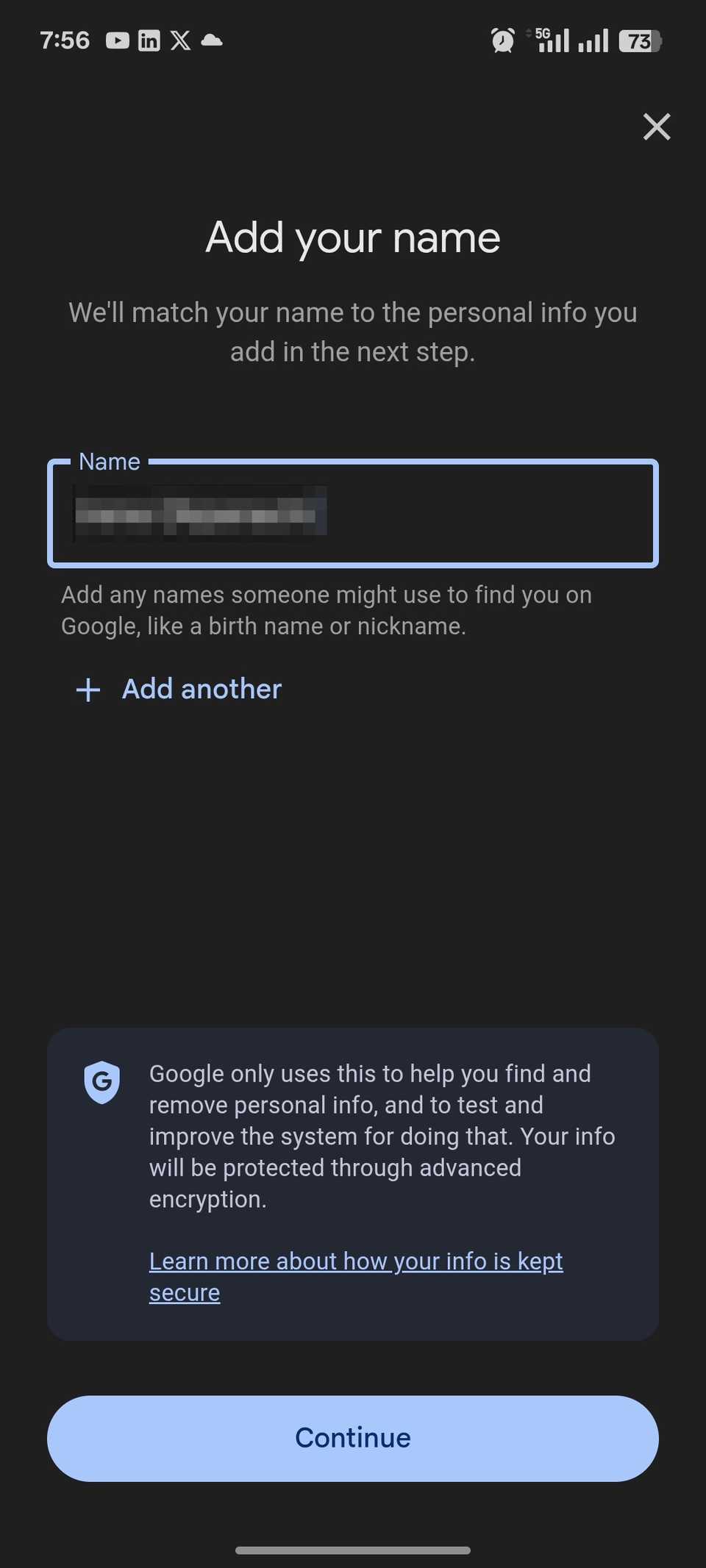Viewport: 706px width, 1568px height.
Task: Click the Name field label
Action: pos(109,462)
